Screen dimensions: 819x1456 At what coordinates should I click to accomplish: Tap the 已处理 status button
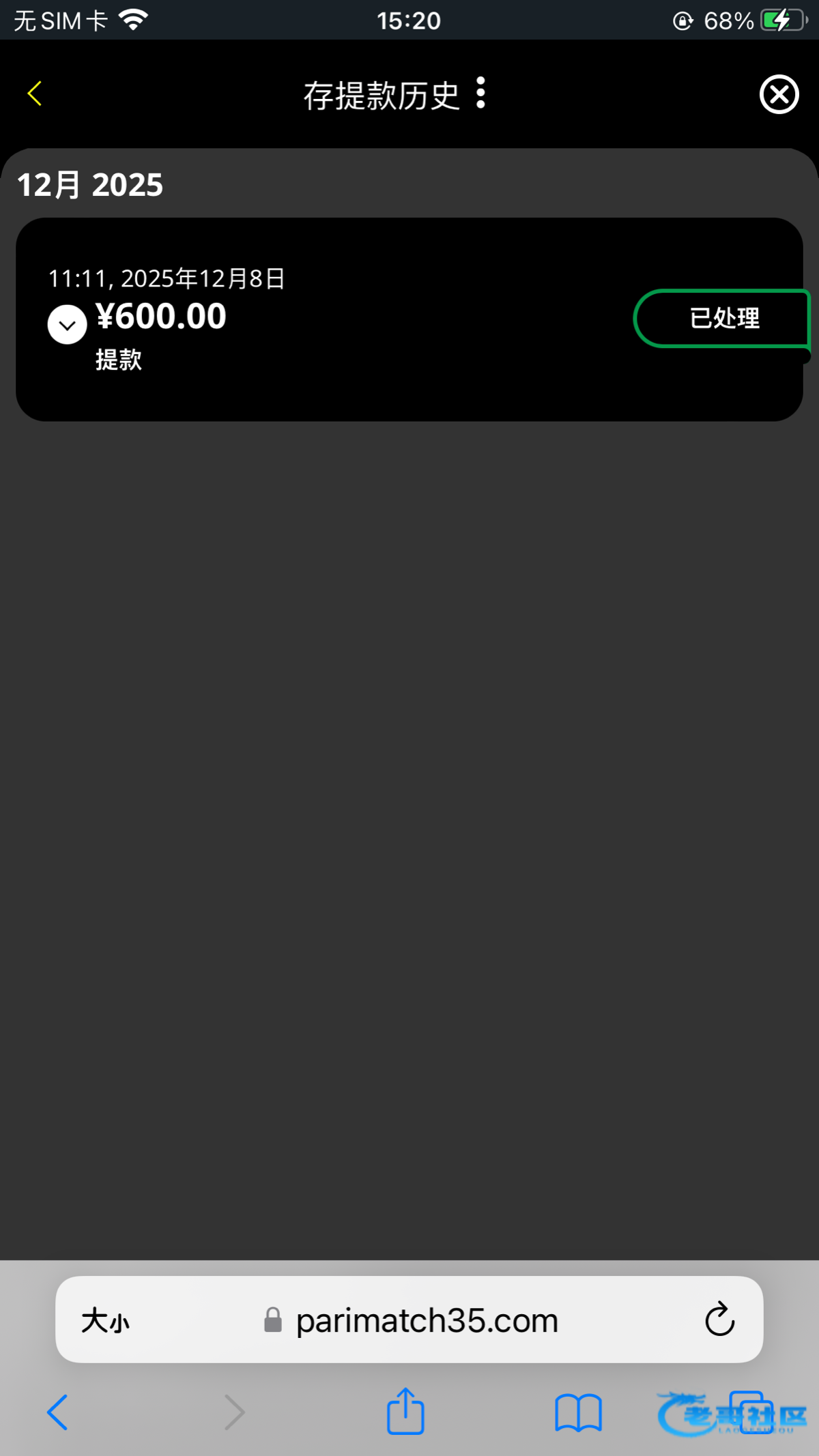click(722, 319)
